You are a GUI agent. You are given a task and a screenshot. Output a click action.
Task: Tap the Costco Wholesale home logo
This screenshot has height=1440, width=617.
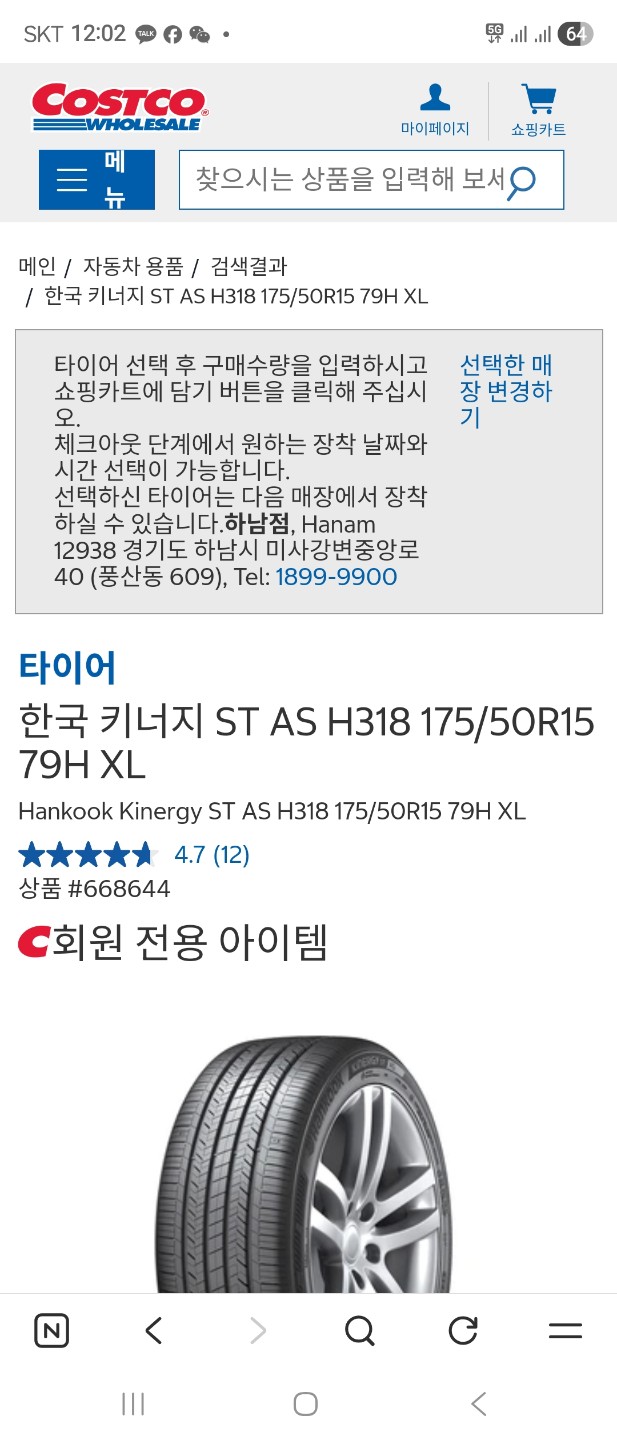click(119, 108)
